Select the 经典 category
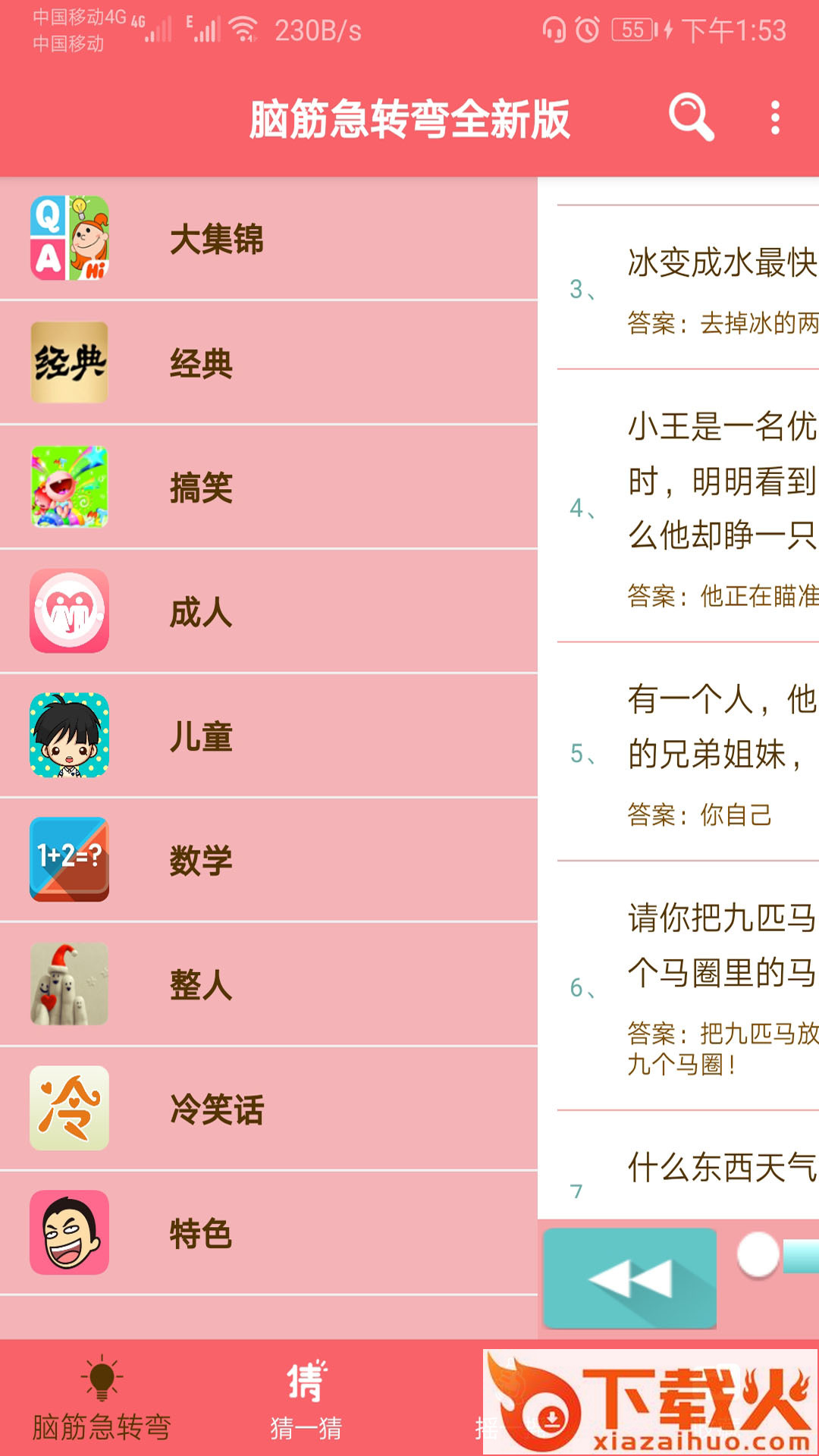The image size is (819, 1456). (268, 363)
